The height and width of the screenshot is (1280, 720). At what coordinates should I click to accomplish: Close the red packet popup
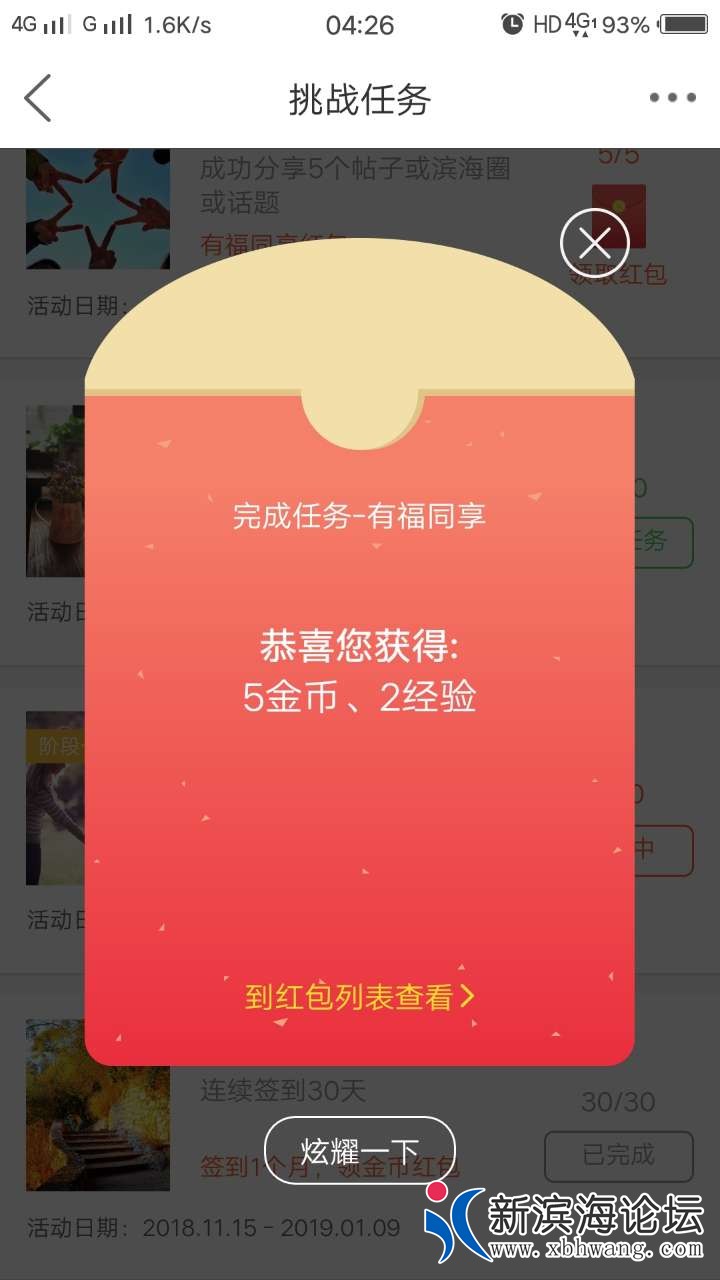point(594,243)
